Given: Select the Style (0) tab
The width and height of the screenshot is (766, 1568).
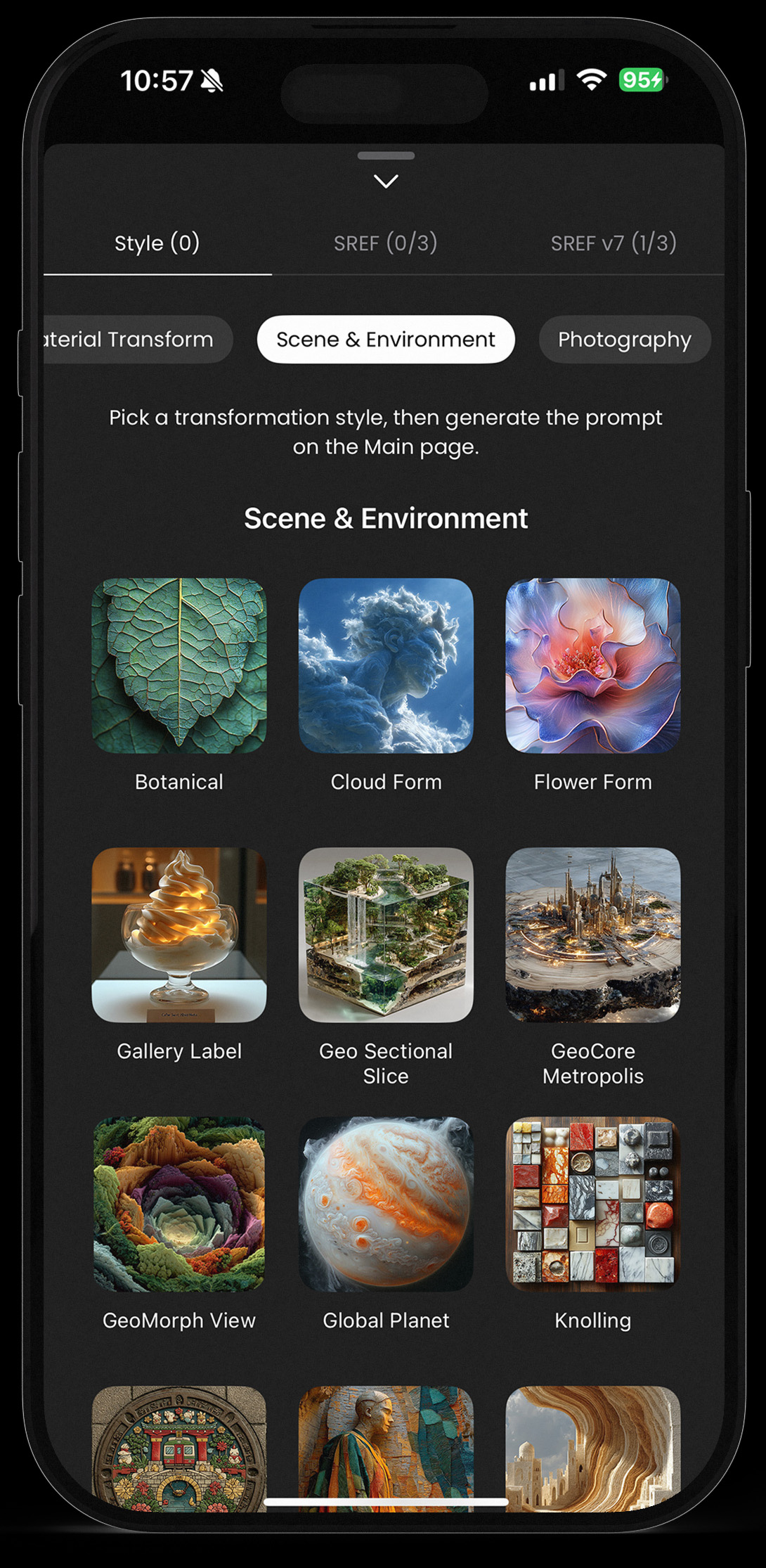Looking at the screenshot, I should 157,243.
